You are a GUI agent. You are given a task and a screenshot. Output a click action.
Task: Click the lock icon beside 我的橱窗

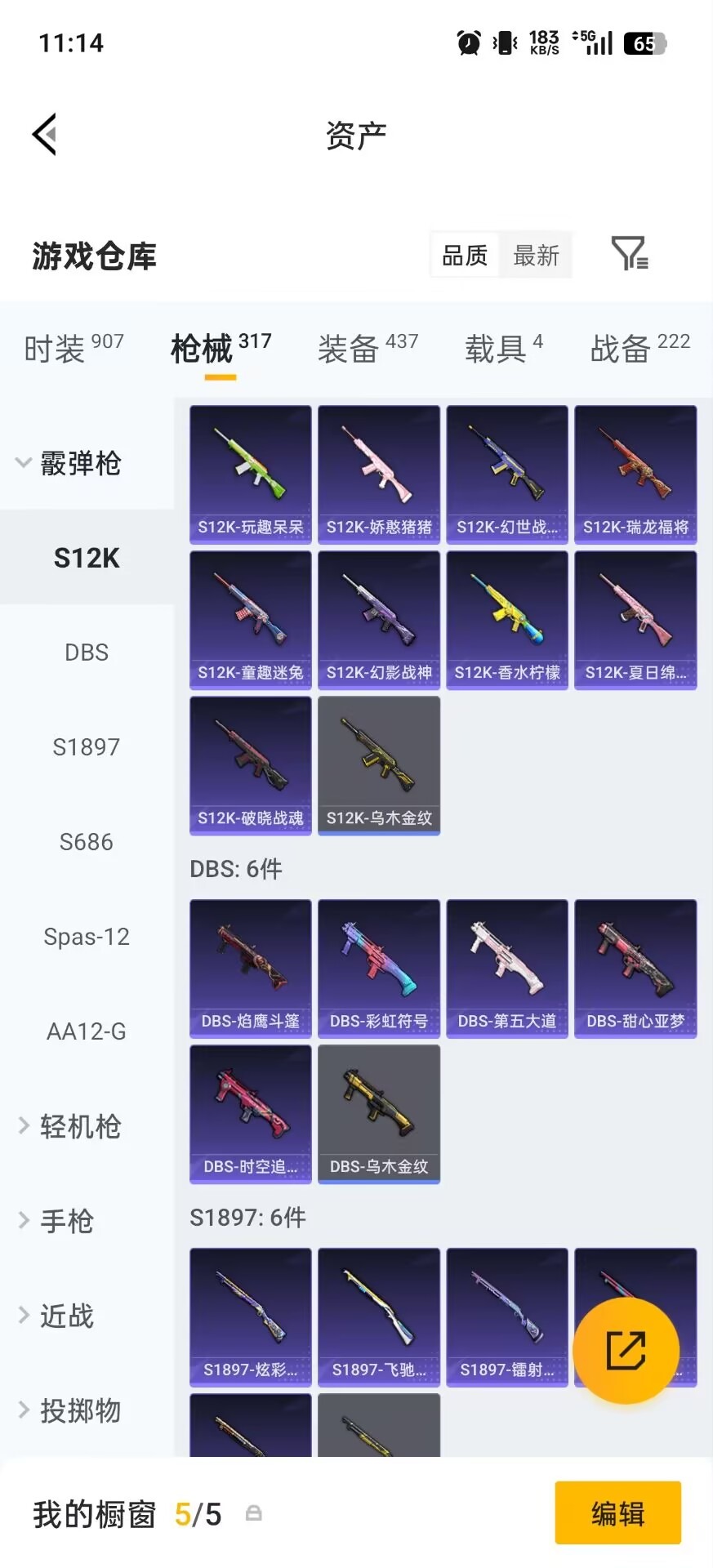pos(252,1513)
